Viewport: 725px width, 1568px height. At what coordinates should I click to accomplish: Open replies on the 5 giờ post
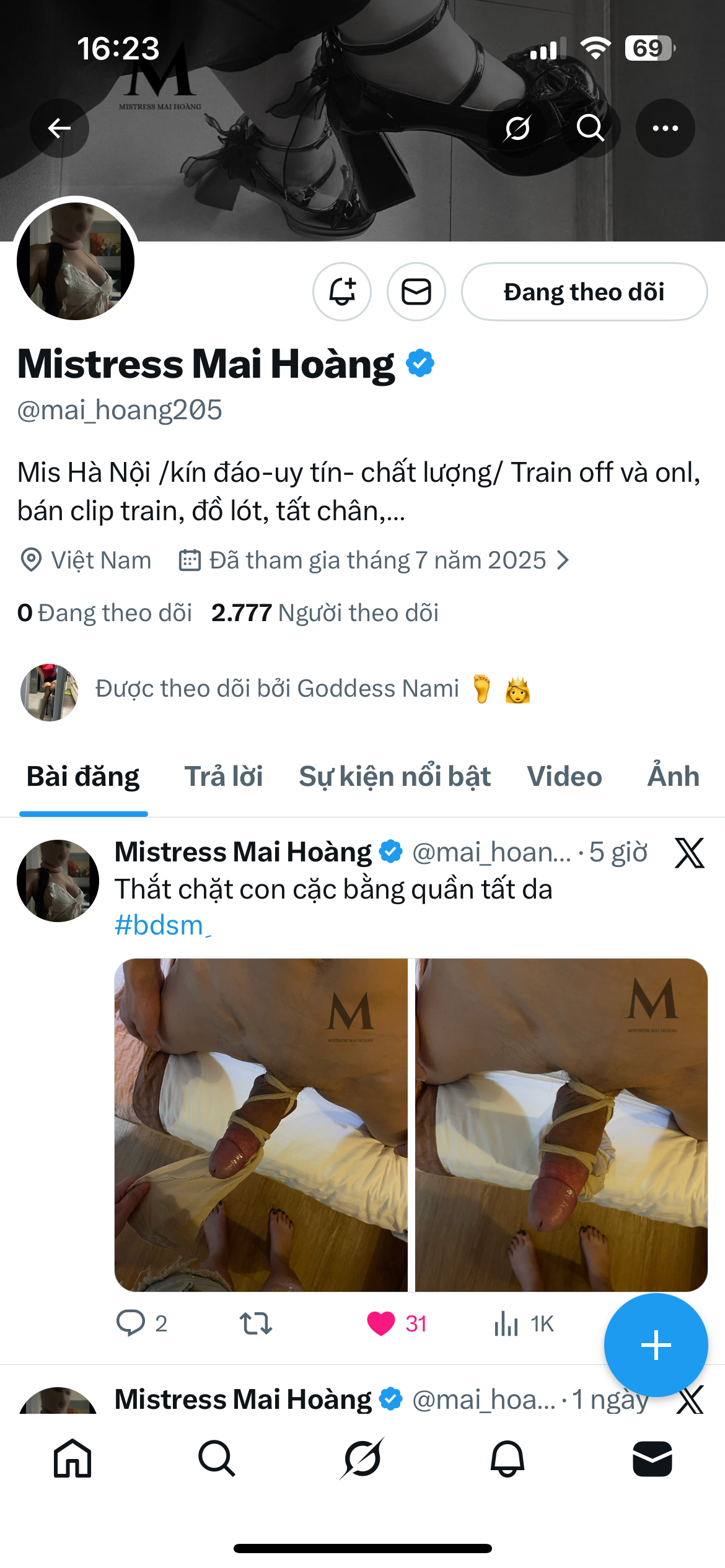tap(142, 1323)
